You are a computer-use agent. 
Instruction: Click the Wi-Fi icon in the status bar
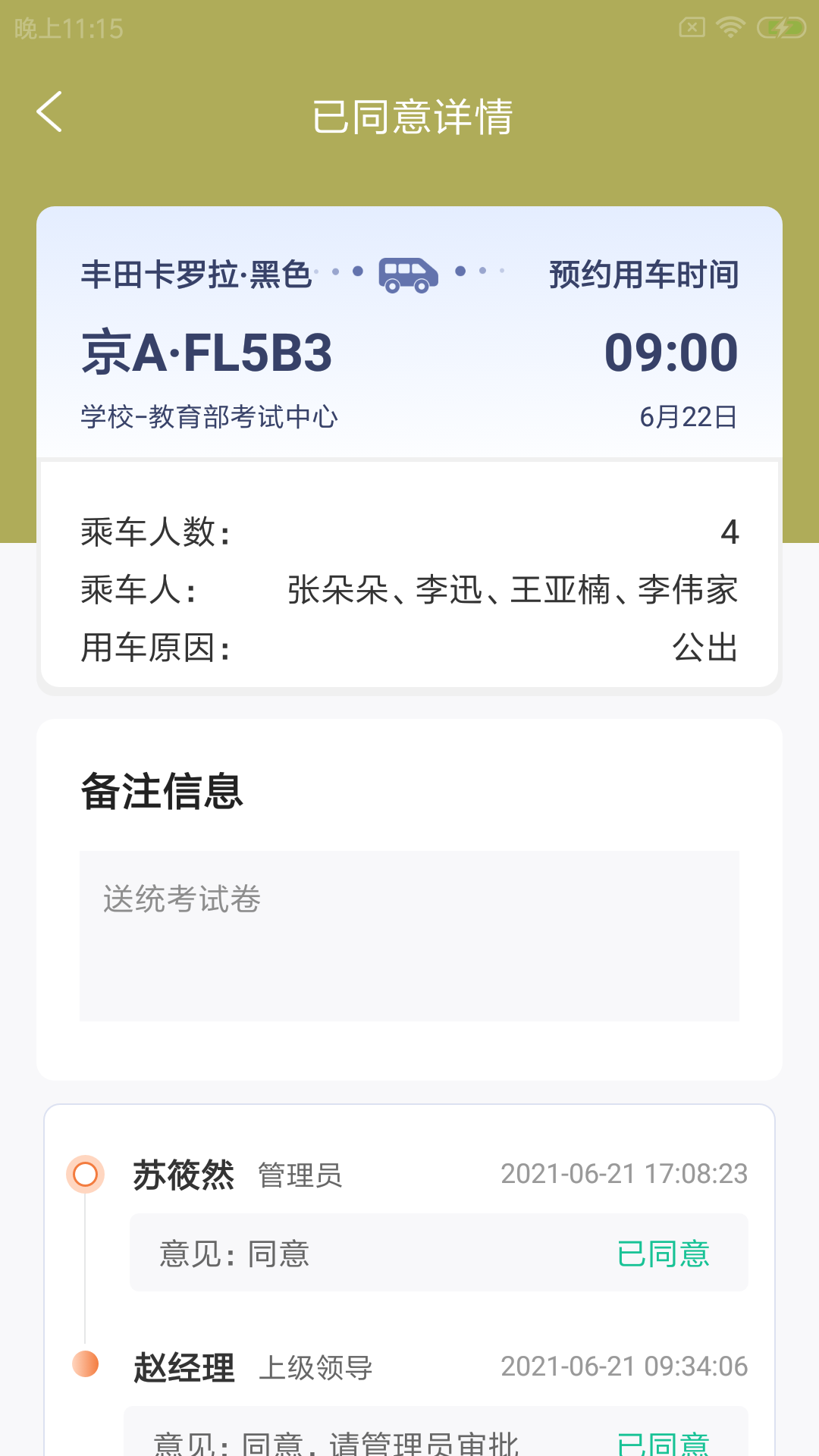(x=730, y=25)
